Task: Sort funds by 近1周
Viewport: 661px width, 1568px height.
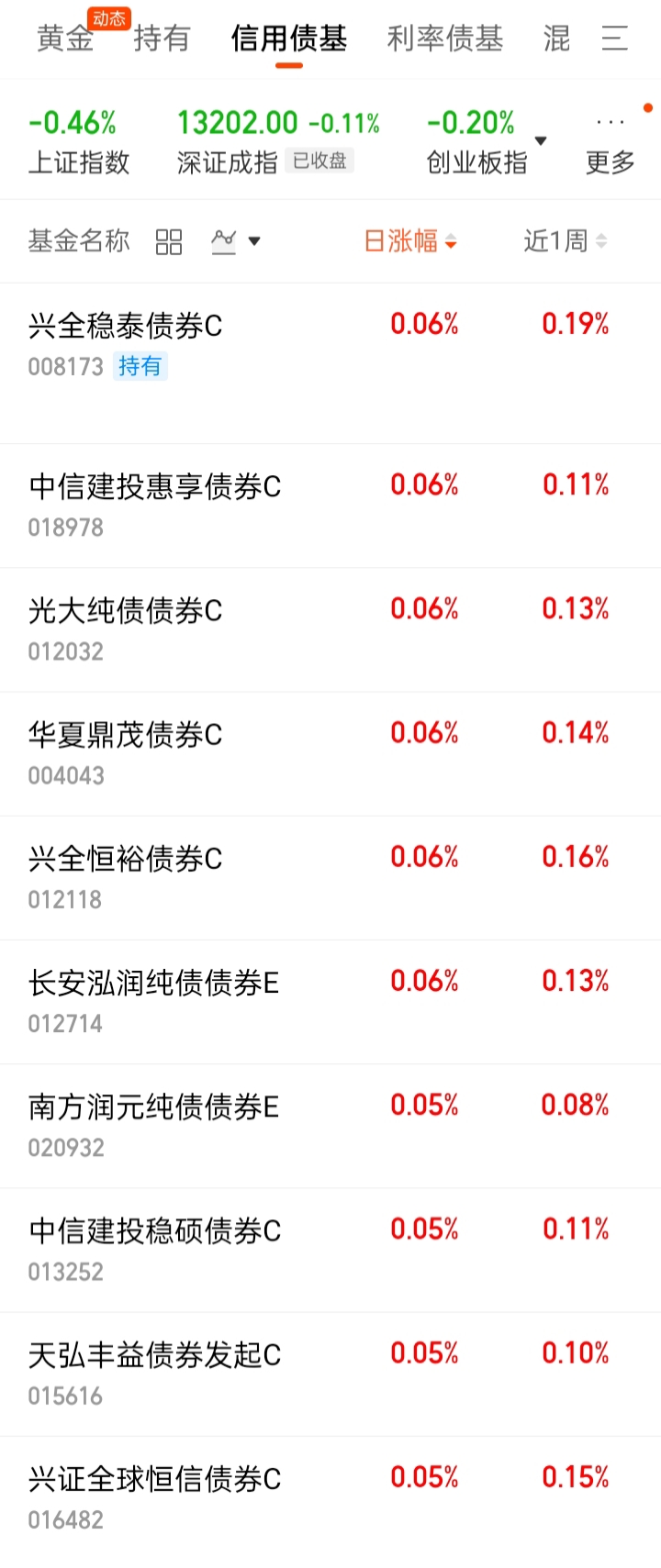Action: (565, 241)
